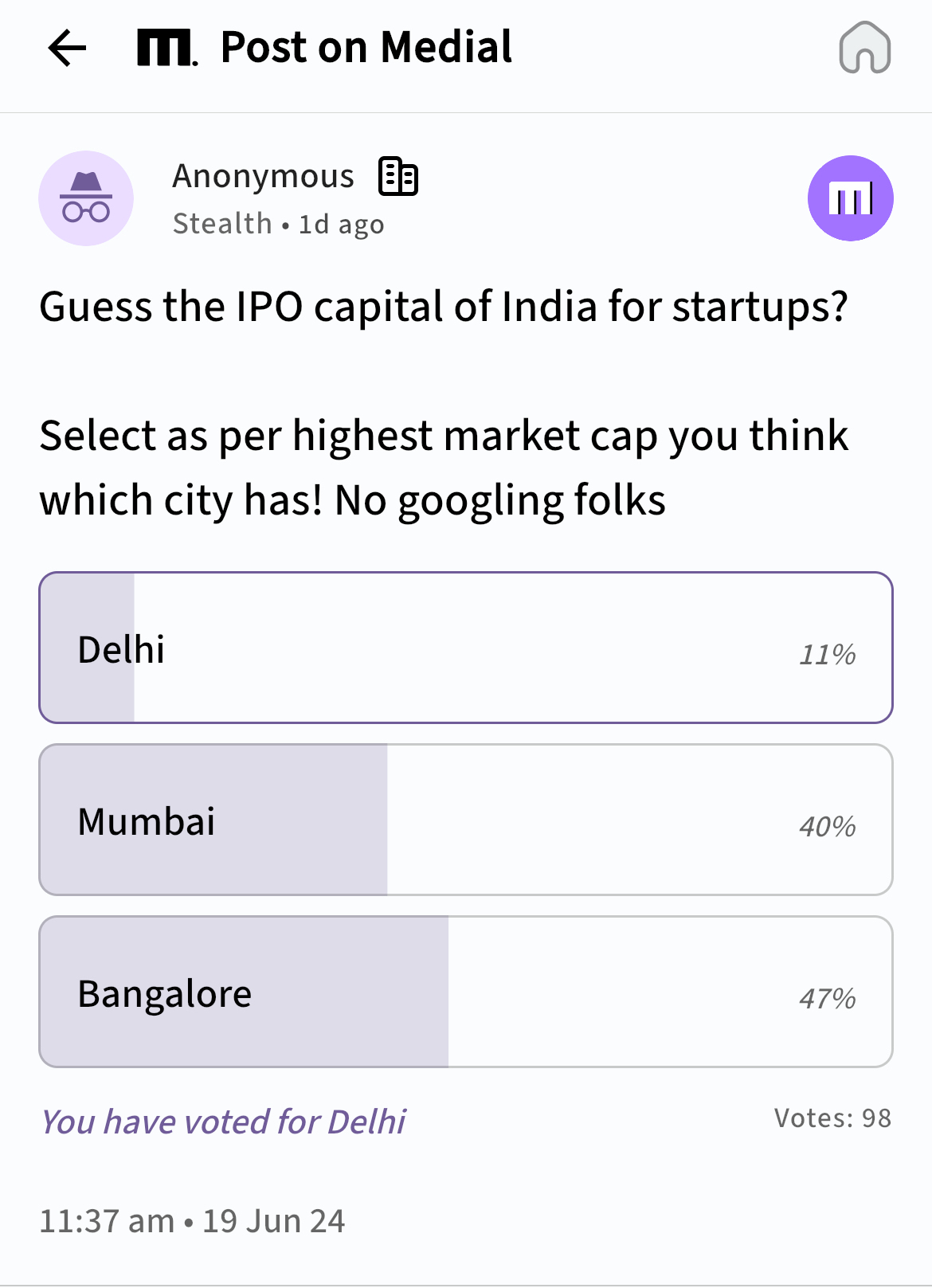The width and height of the screenshot is (932, 1288).
Task: Open the Anonymous poster's profile avatar
Action: 86,198
